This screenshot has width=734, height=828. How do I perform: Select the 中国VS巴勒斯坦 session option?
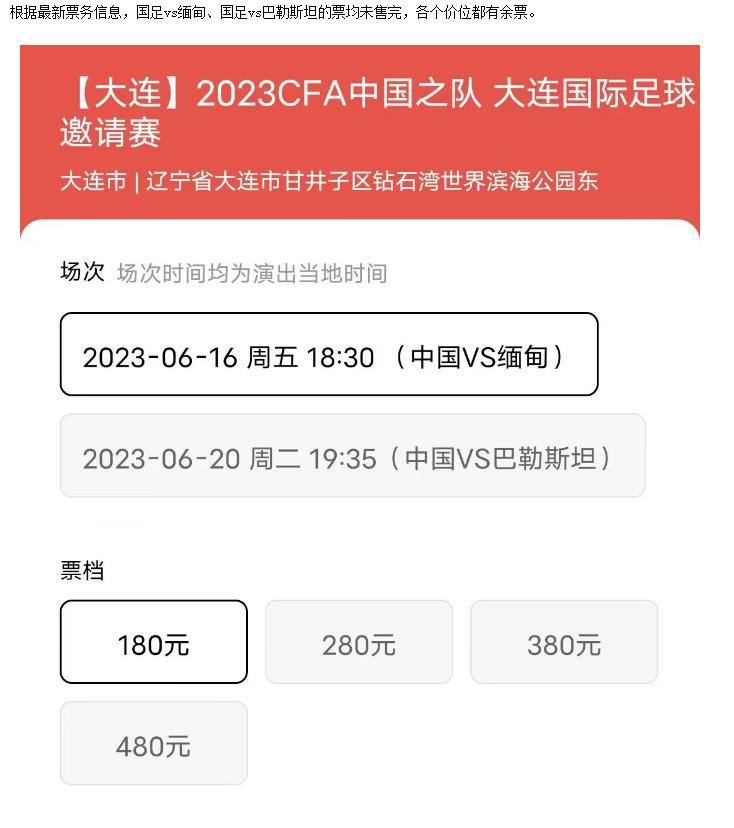pyautogui.click(x=353, y=456)
